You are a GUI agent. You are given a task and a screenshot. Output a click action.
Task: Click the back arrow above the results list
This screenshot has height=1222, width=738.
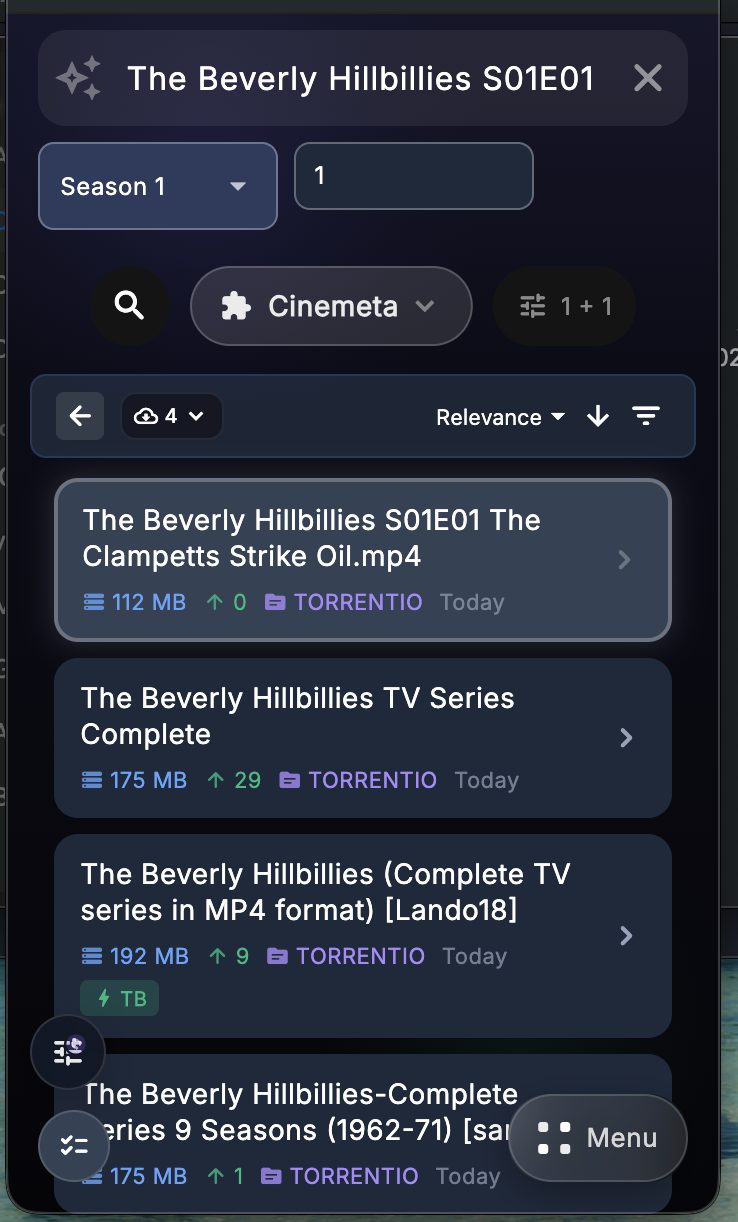[x=80, y=416]
